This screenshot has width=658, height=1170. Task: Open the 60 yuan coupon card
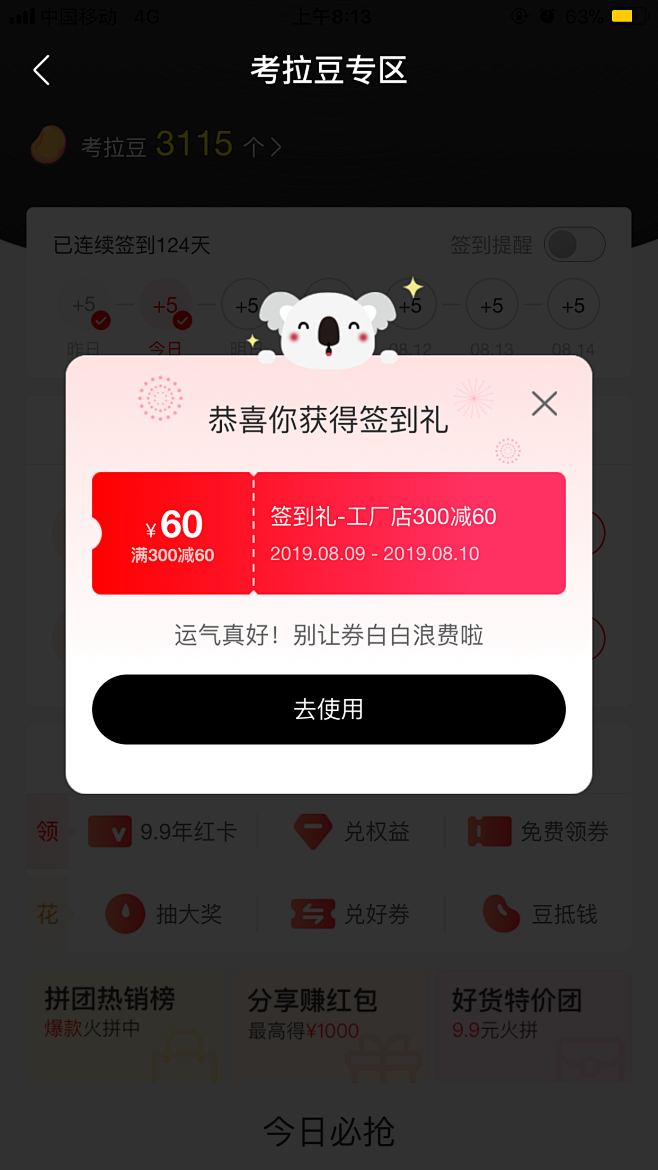pyautogui.click(x=328, y=533)
